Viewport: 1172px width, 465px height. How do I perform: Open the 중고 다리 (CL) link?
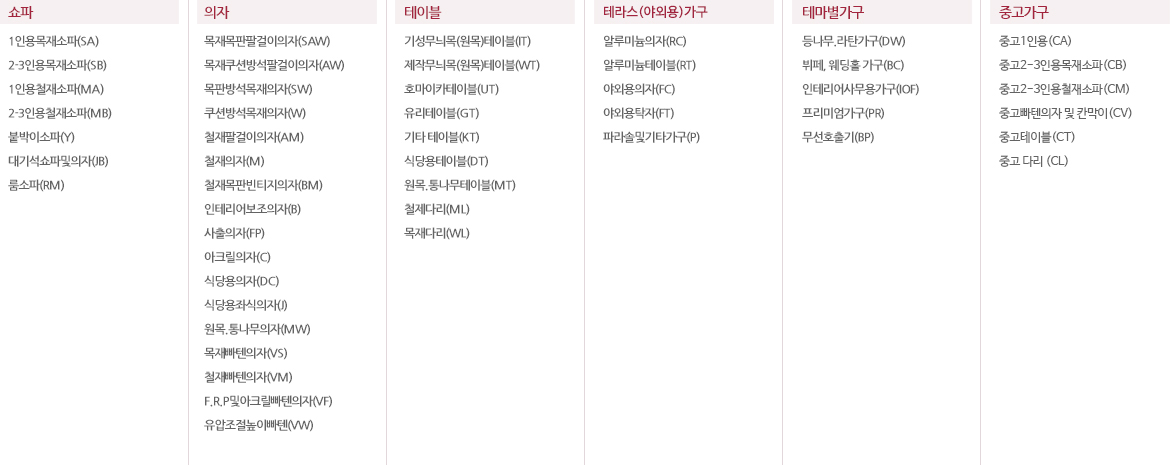click(1033, 161)
